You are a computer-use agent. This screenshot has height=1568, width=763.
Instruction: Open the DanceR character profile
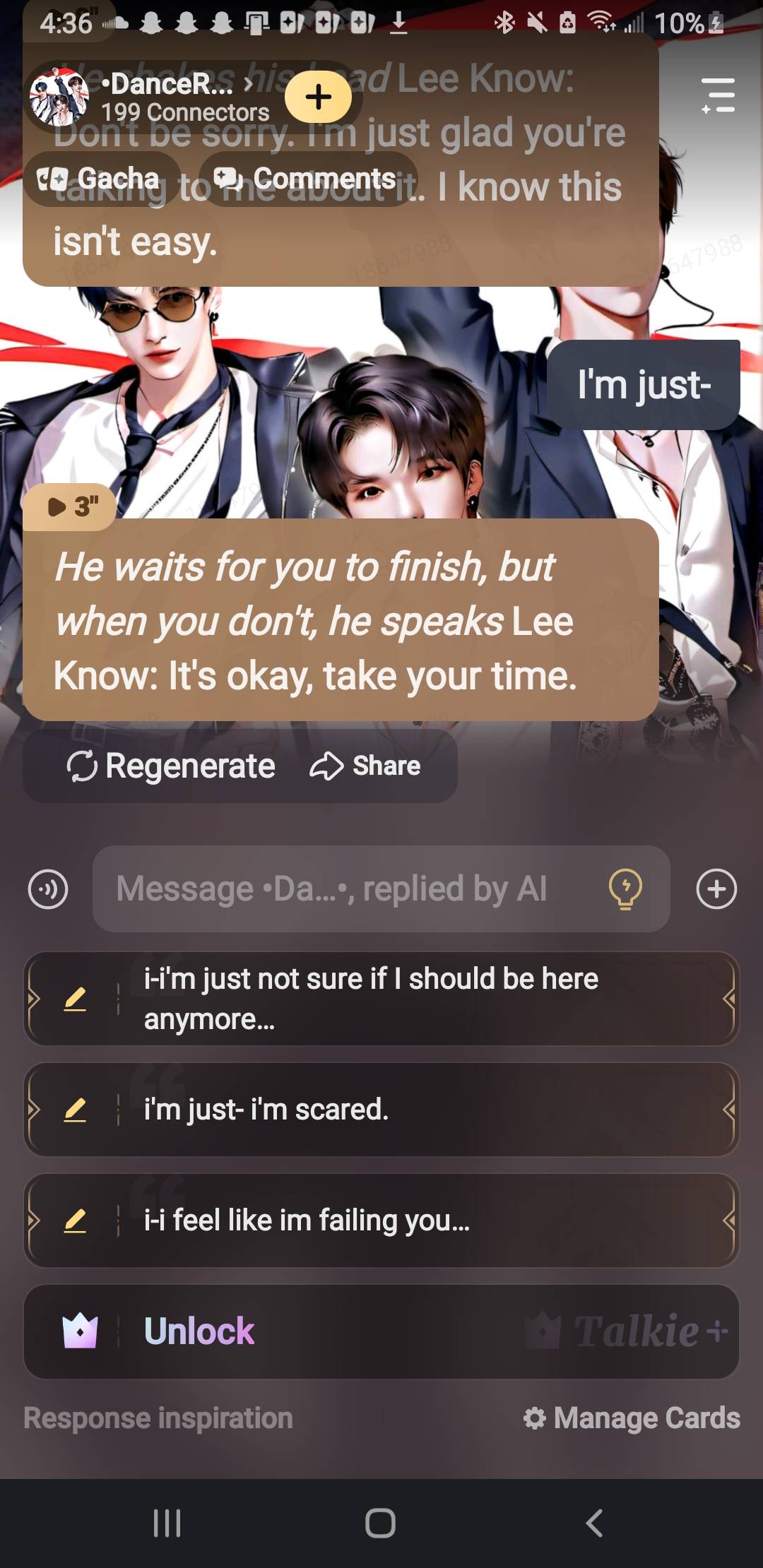[170, 96]
